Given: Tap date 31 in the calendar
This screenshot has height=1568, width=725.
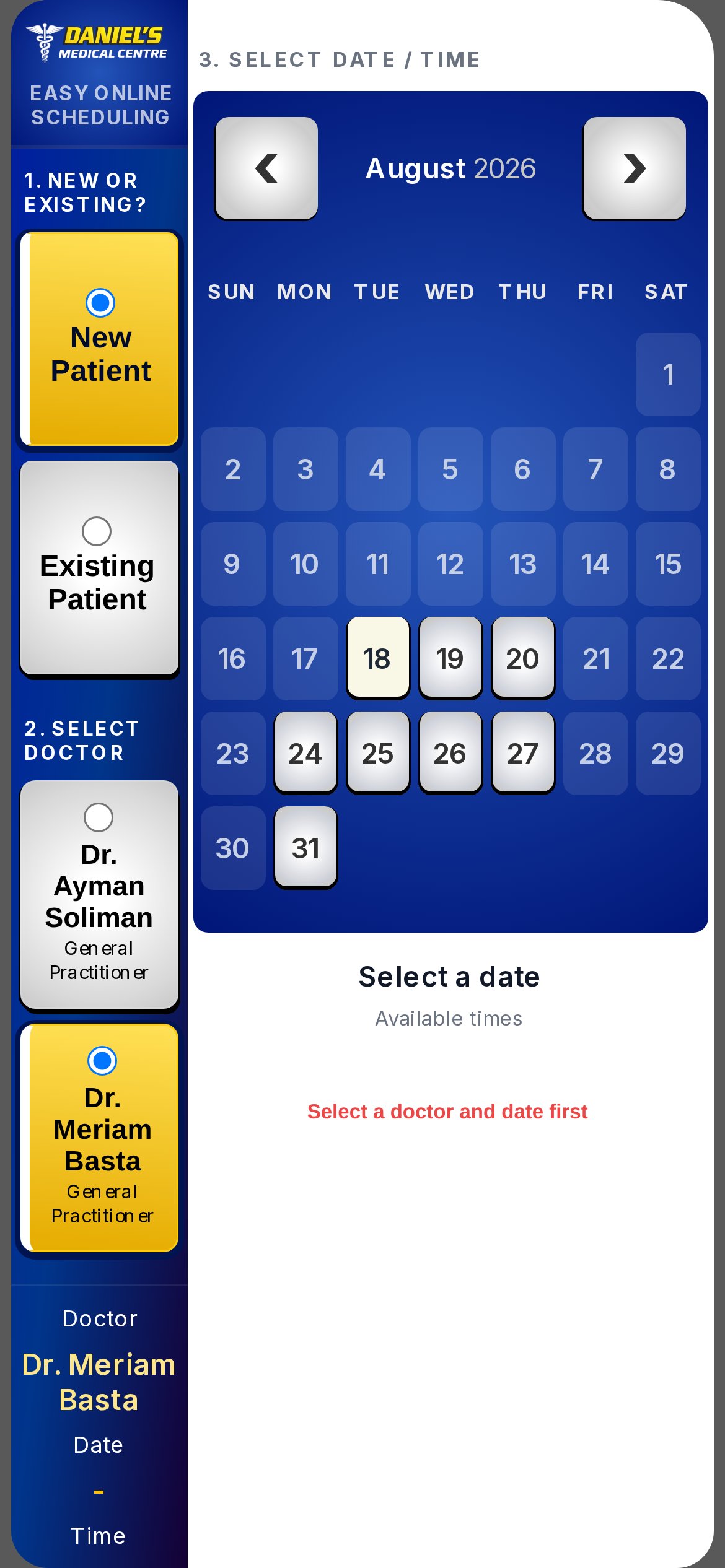Looking at the screenshot, I should (x=305, y=848).
